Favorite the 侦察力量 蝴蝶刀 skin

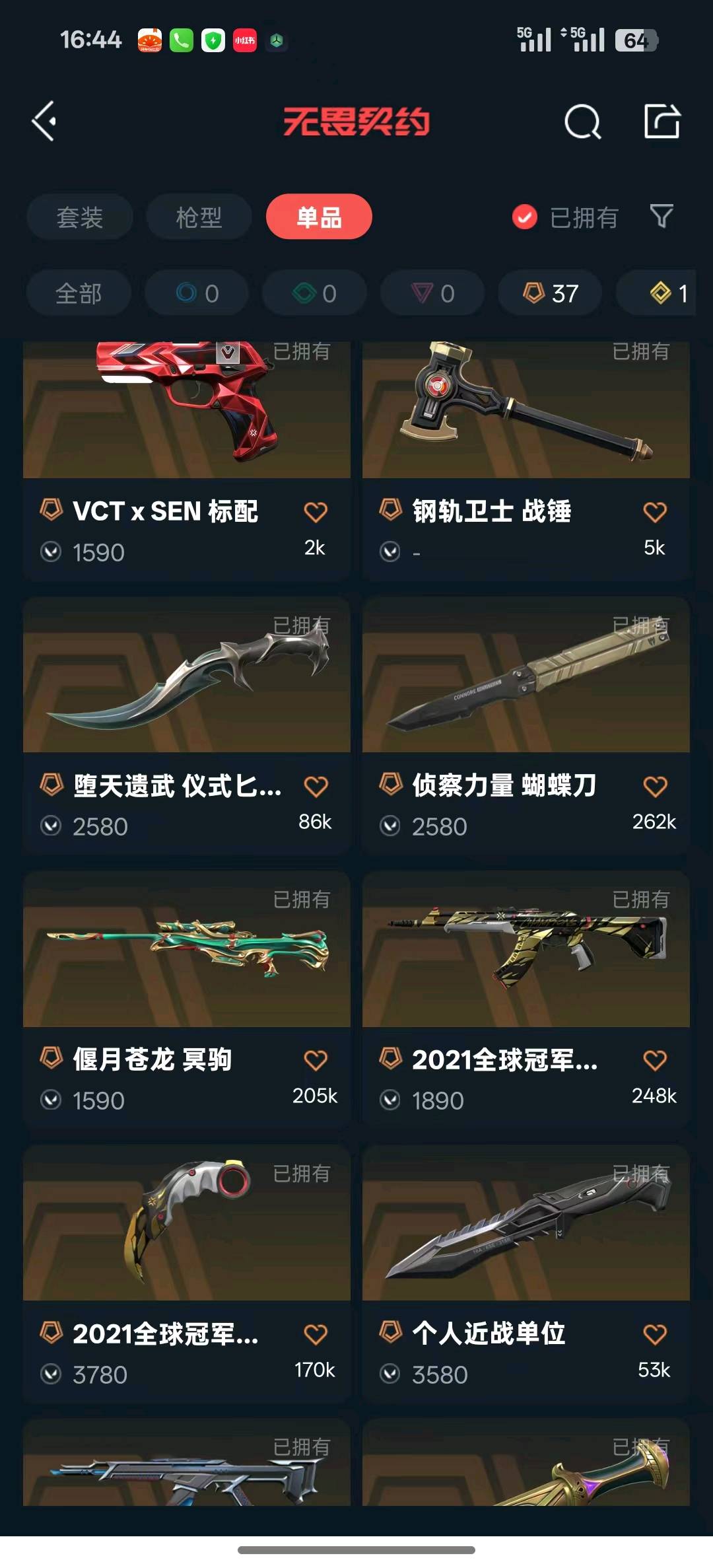coord(654,787)
